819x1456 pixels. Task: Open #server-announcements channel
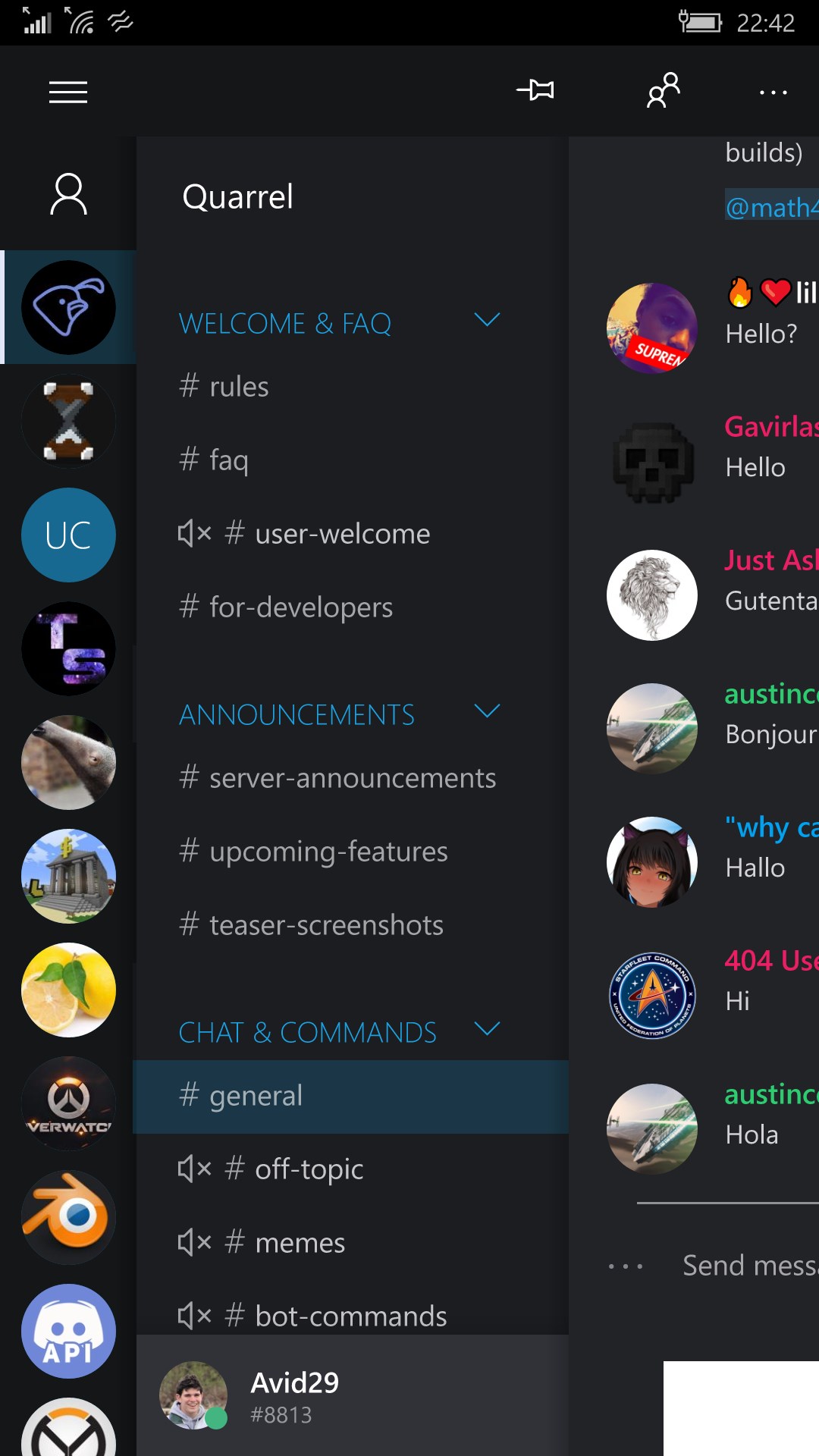tap(352, 778)
